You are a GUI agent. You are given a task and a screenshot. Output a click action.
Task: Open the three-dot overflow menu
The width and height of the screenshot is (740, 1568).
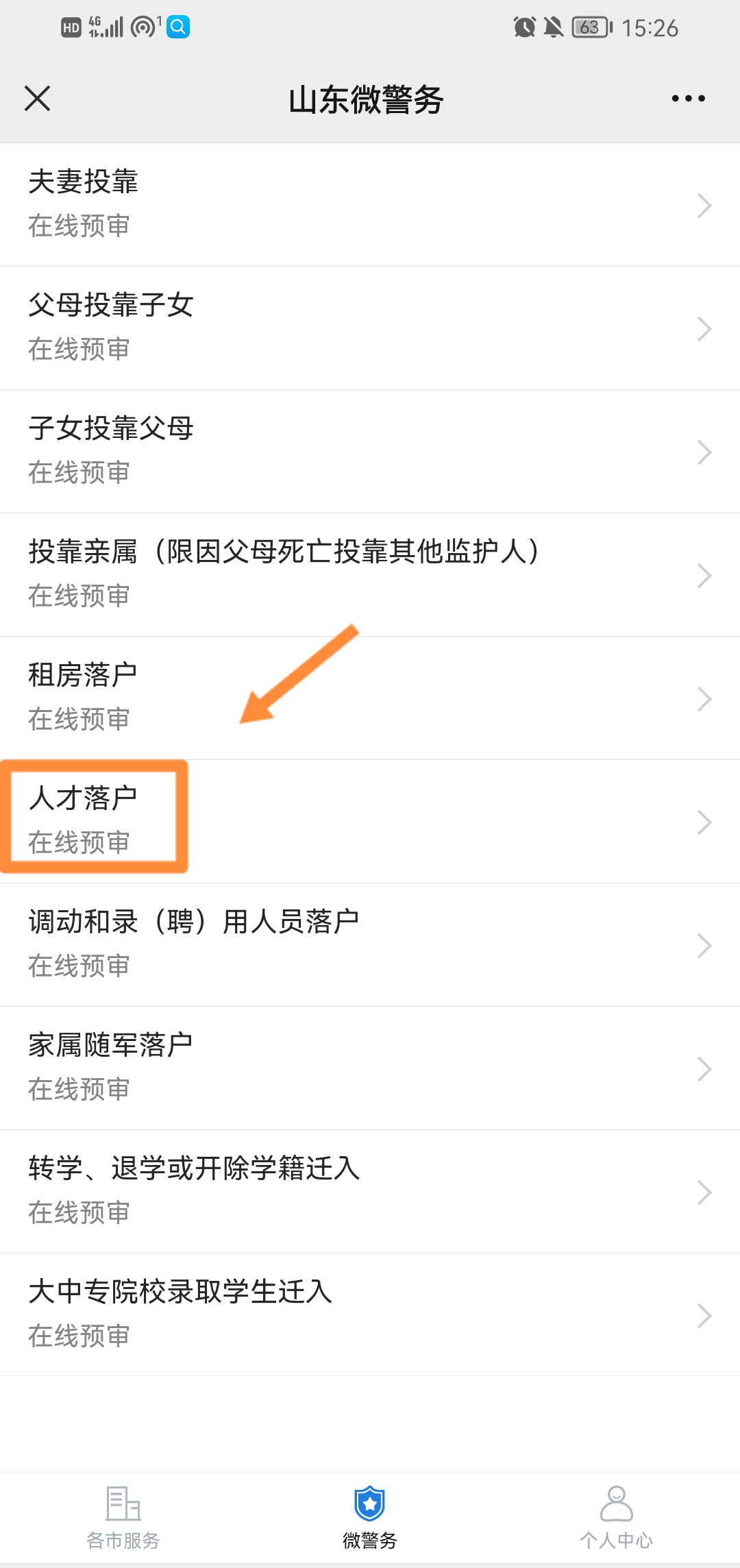click(688, 99)
